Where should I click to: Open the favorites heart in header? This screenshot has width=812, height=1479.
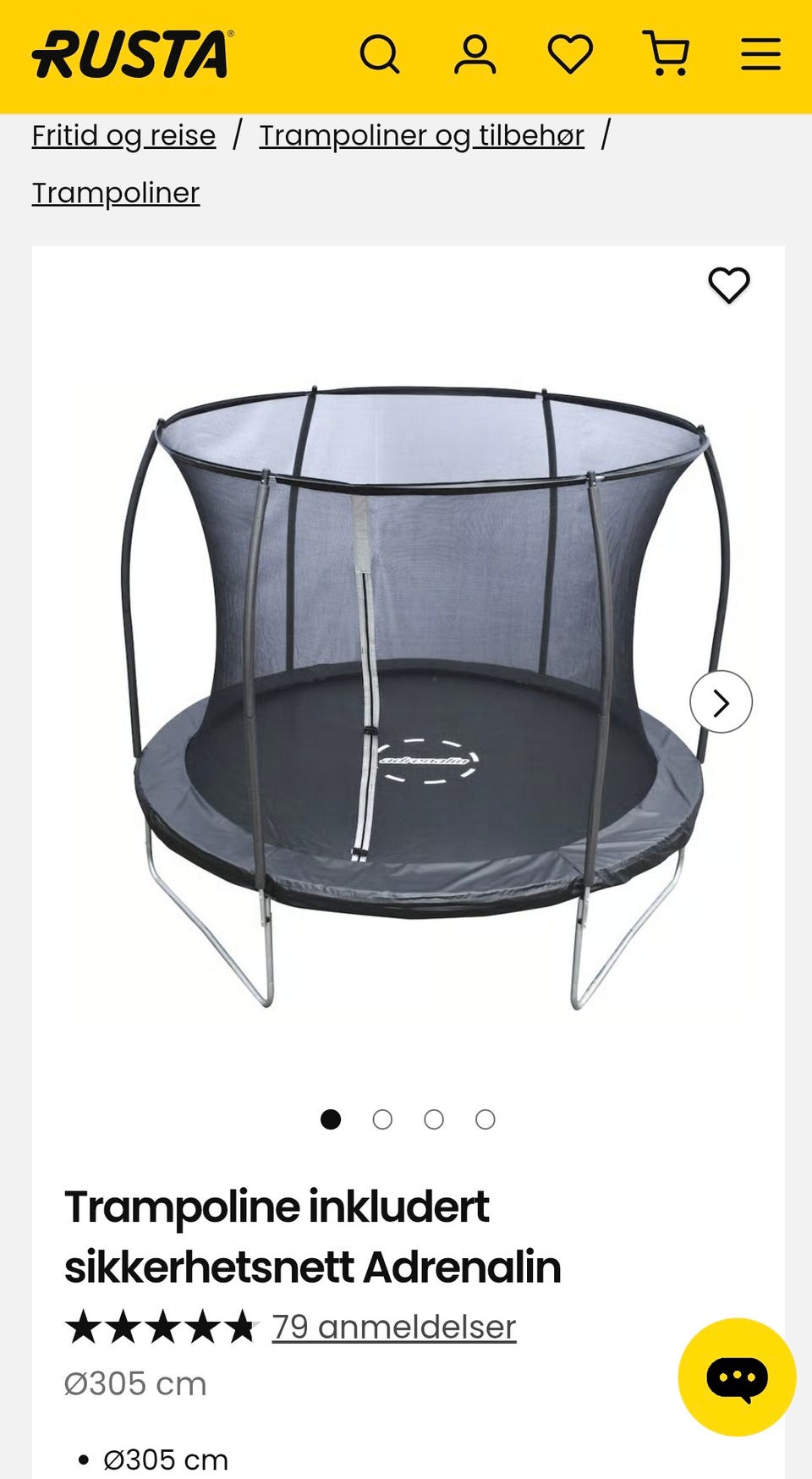tap(570, 55)
